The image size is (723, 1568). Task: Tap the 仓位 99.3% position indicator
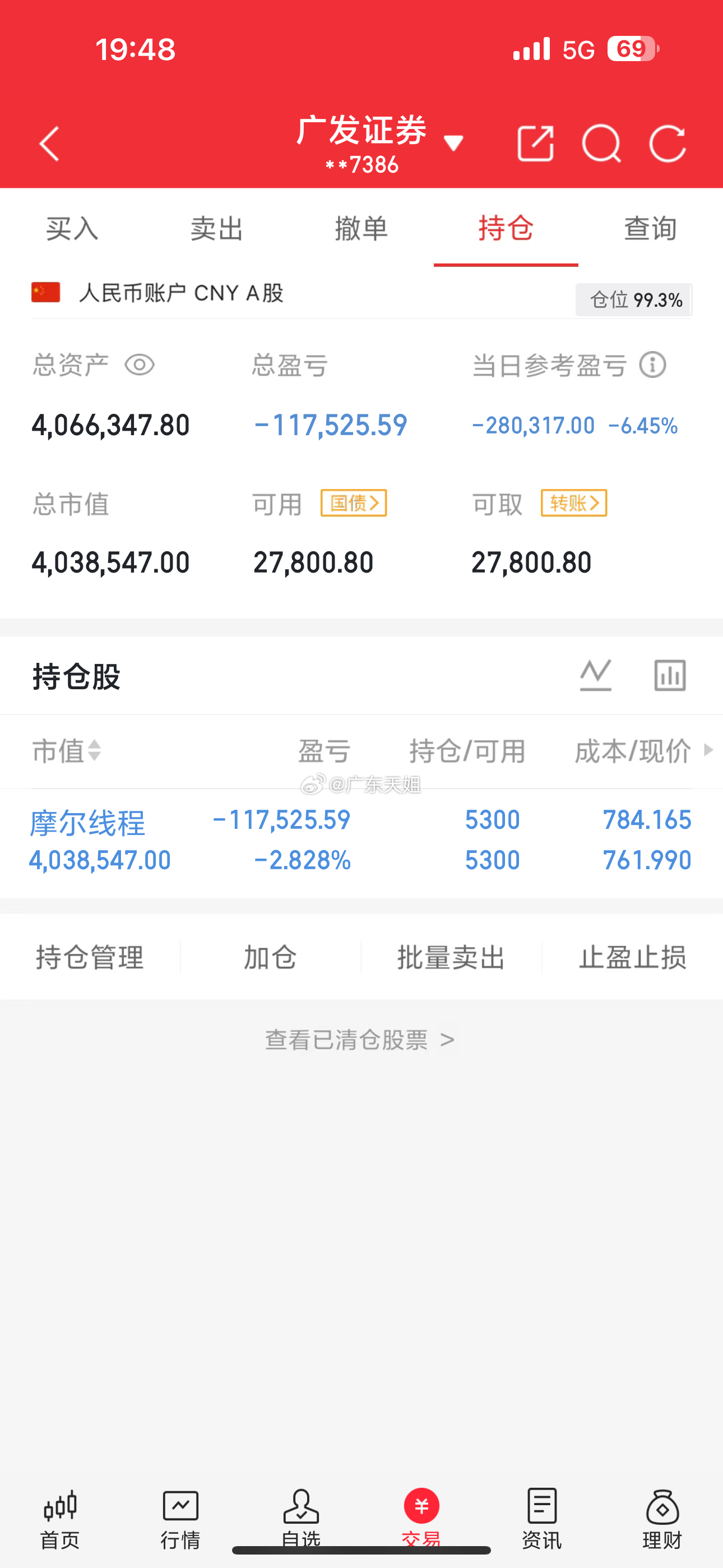point(634,299)
